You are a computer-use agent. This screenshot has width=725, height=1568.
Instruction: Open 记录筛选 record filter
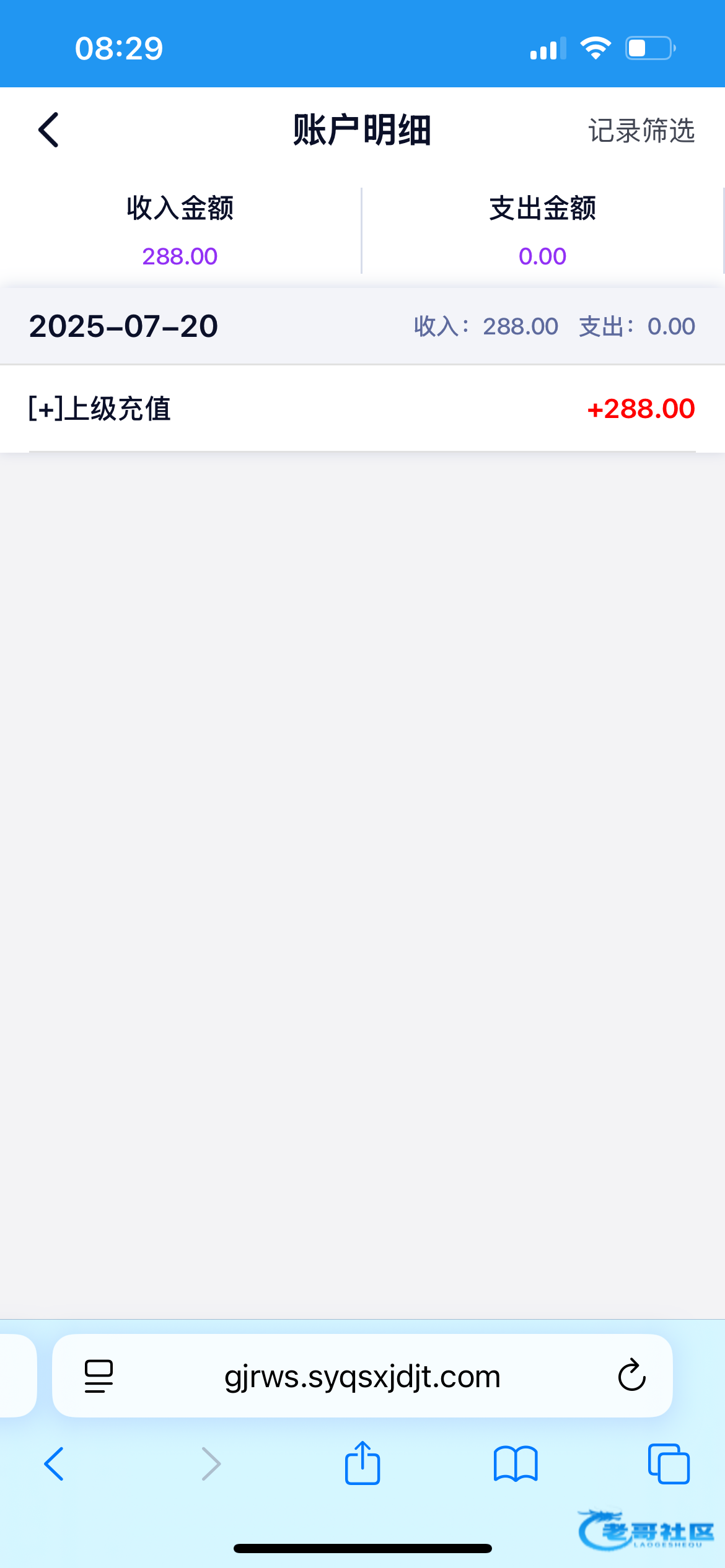(641, 131)
